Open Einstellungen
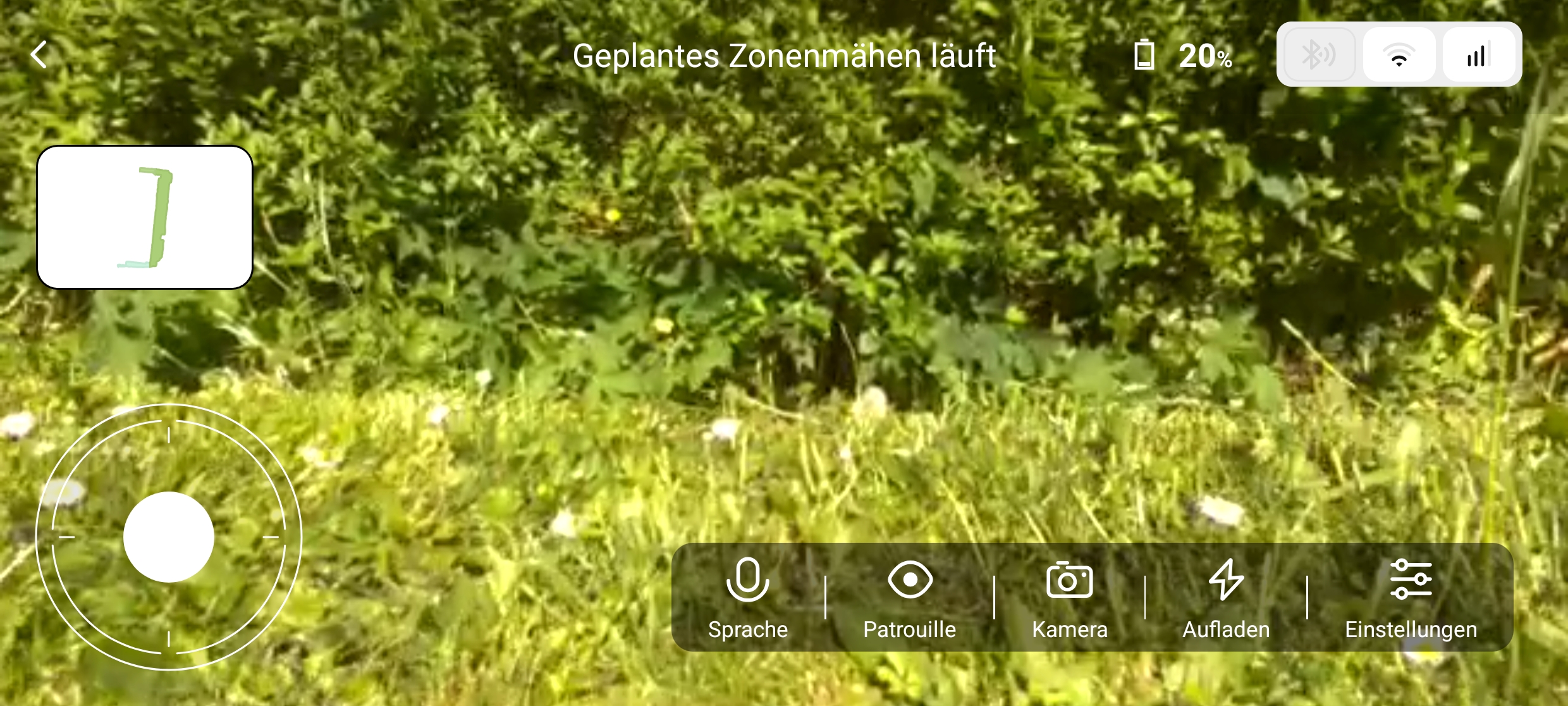This screenshot has height=706, width=1568. point(1411,597)
